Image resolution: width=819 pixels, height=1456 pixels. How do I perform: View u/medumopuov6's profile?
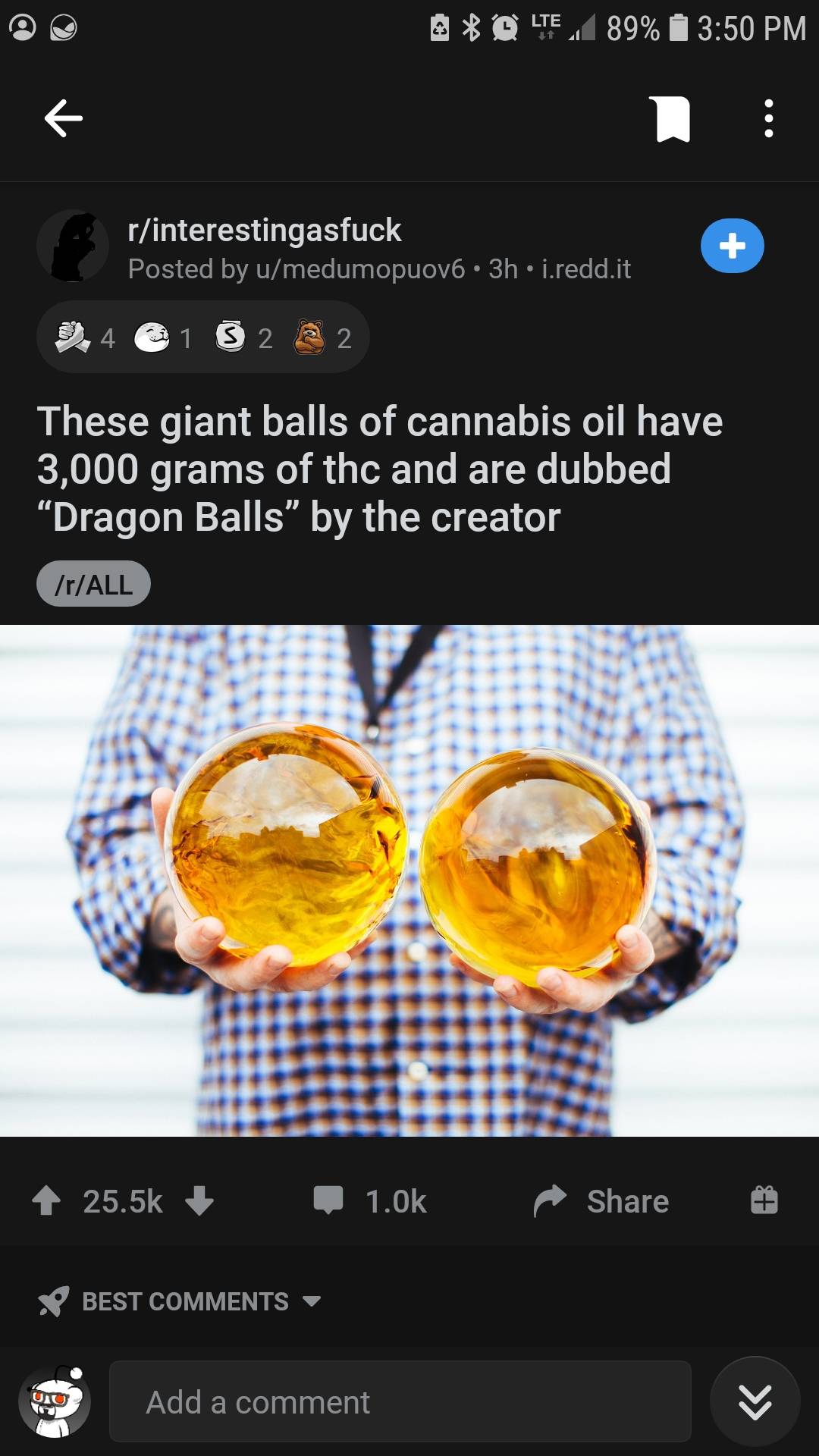[x=360, y=268]
